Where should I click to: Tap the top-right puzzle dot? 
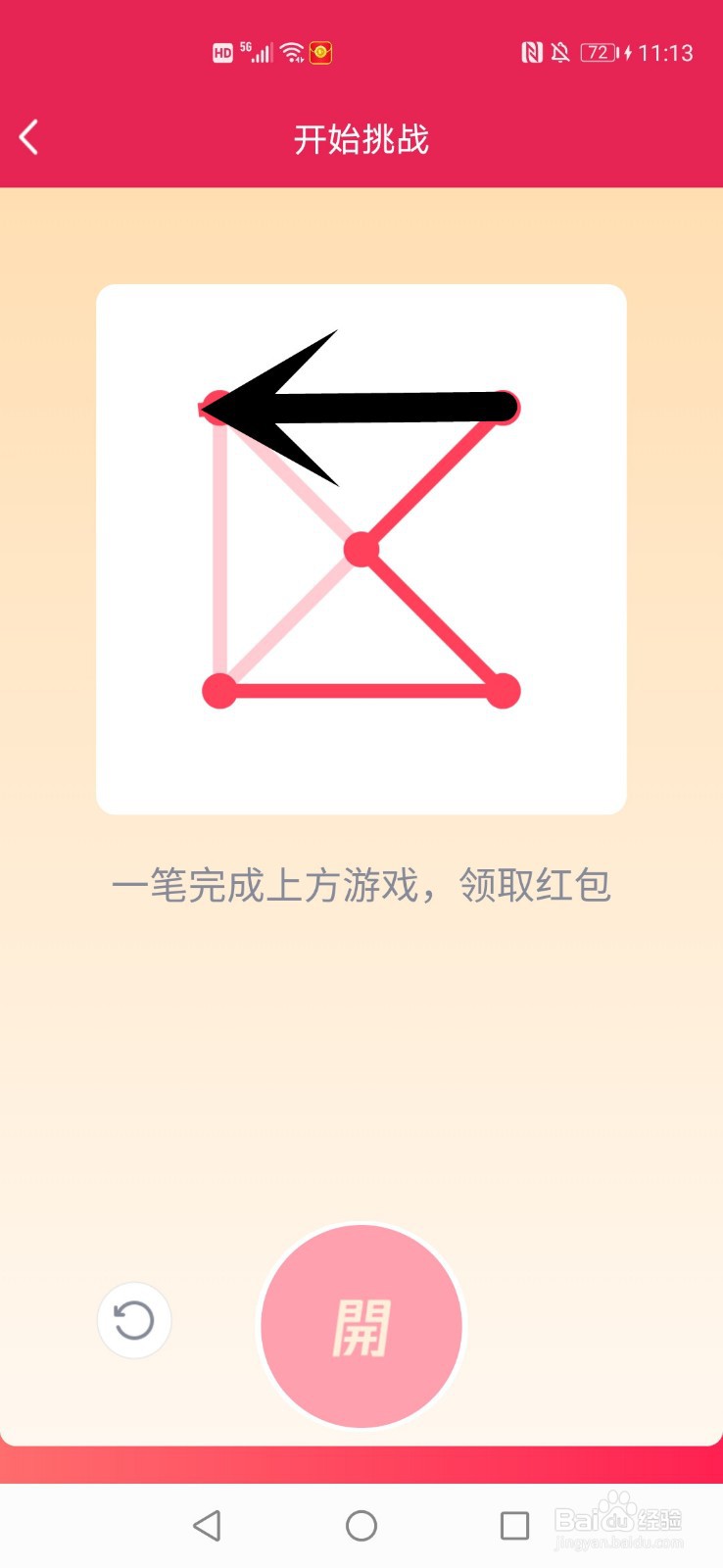(506, 409)
